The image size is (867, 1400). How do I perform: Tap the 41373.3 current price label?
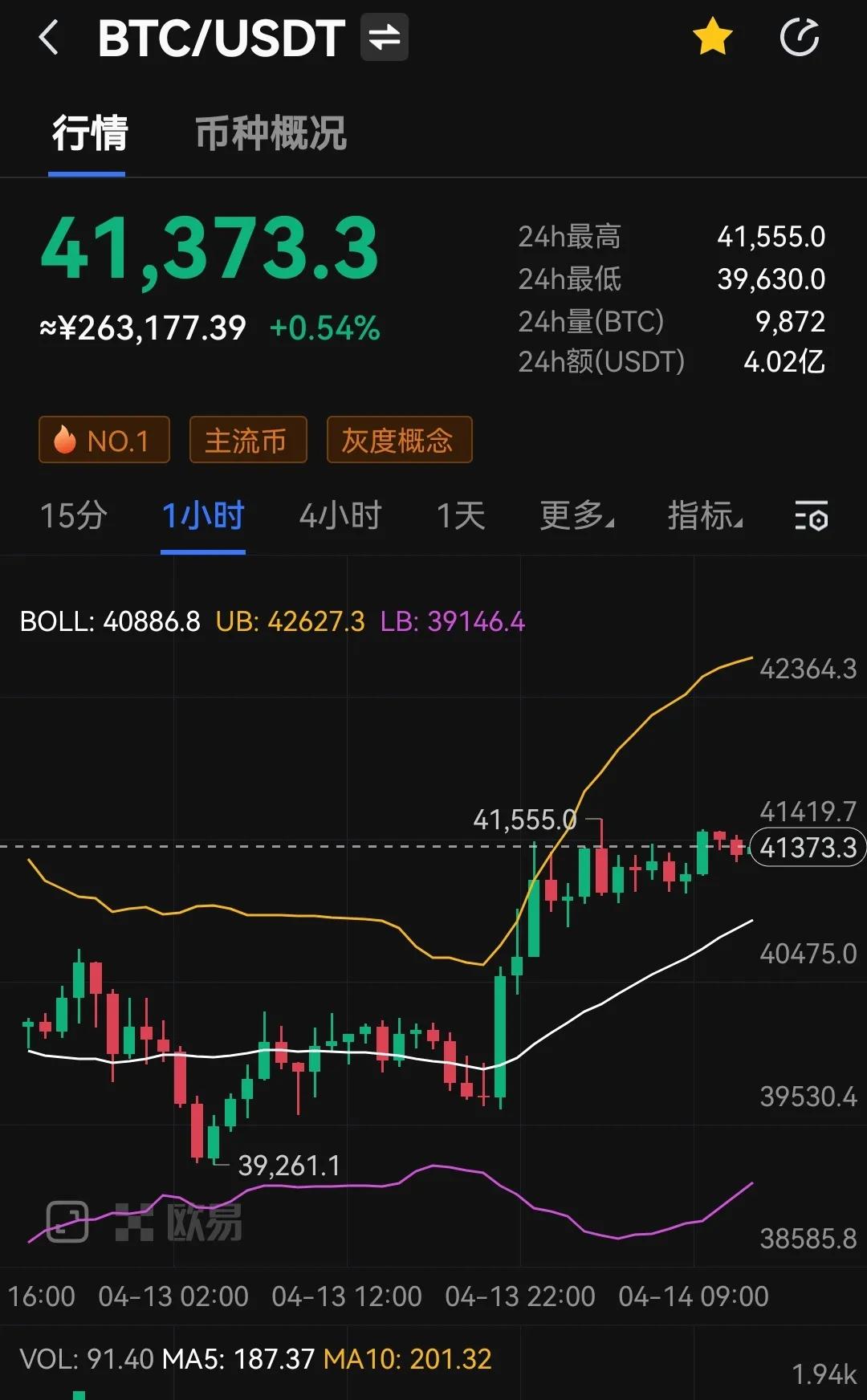pos(805,847)
